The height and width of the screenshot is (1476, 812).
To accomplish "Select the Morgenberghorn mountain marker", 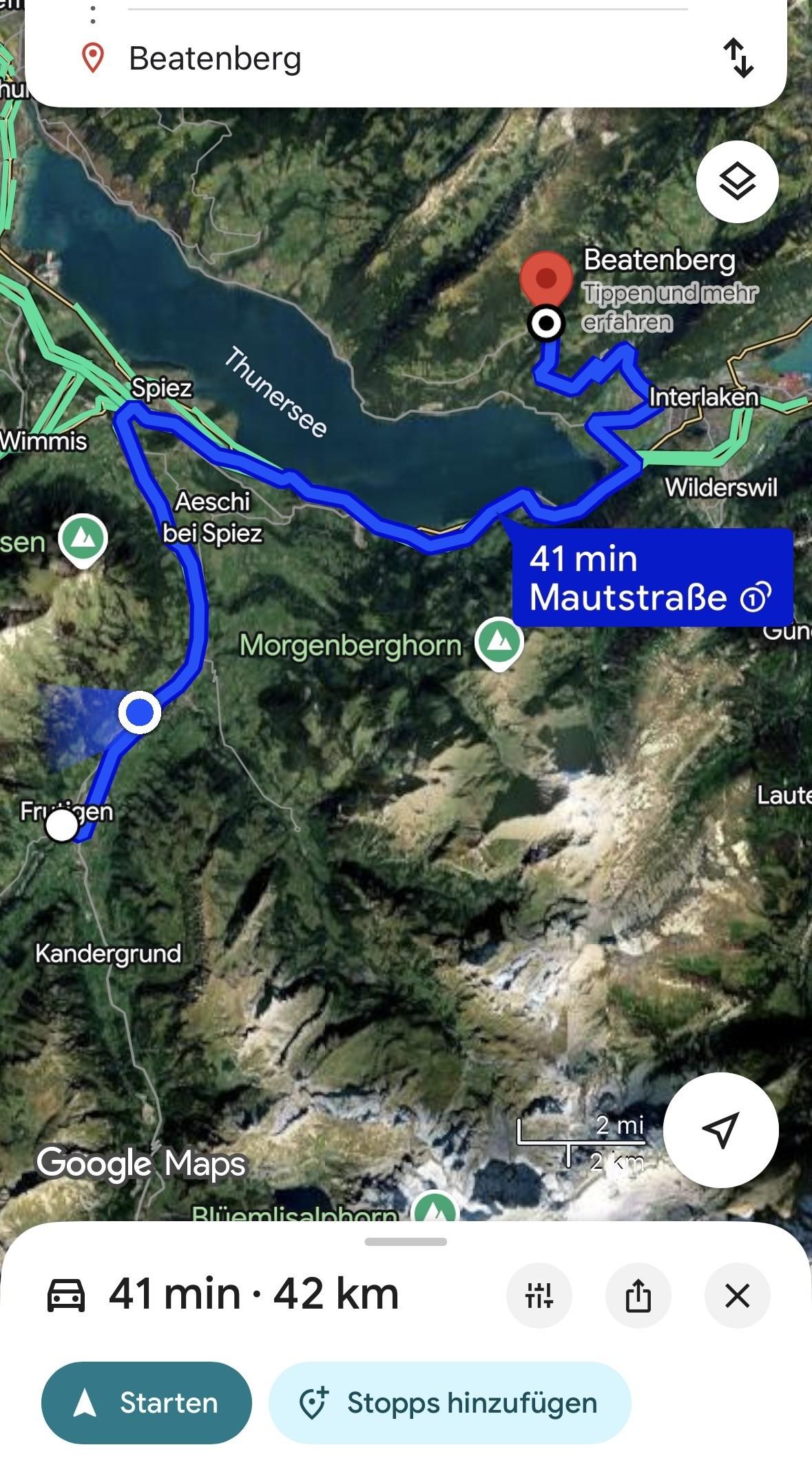I will coord(499,642).
